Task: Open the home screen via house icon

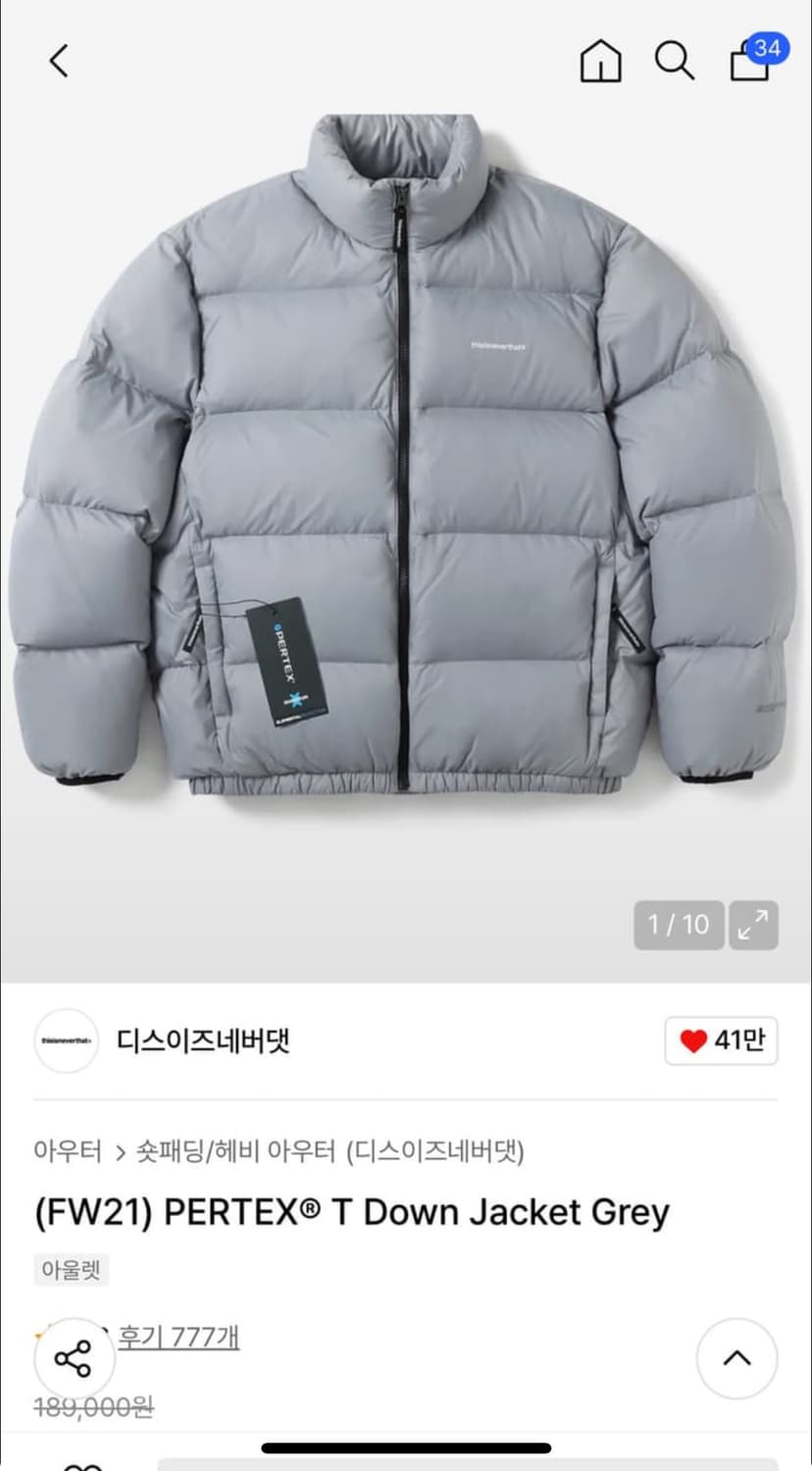Action: (599, 61)
